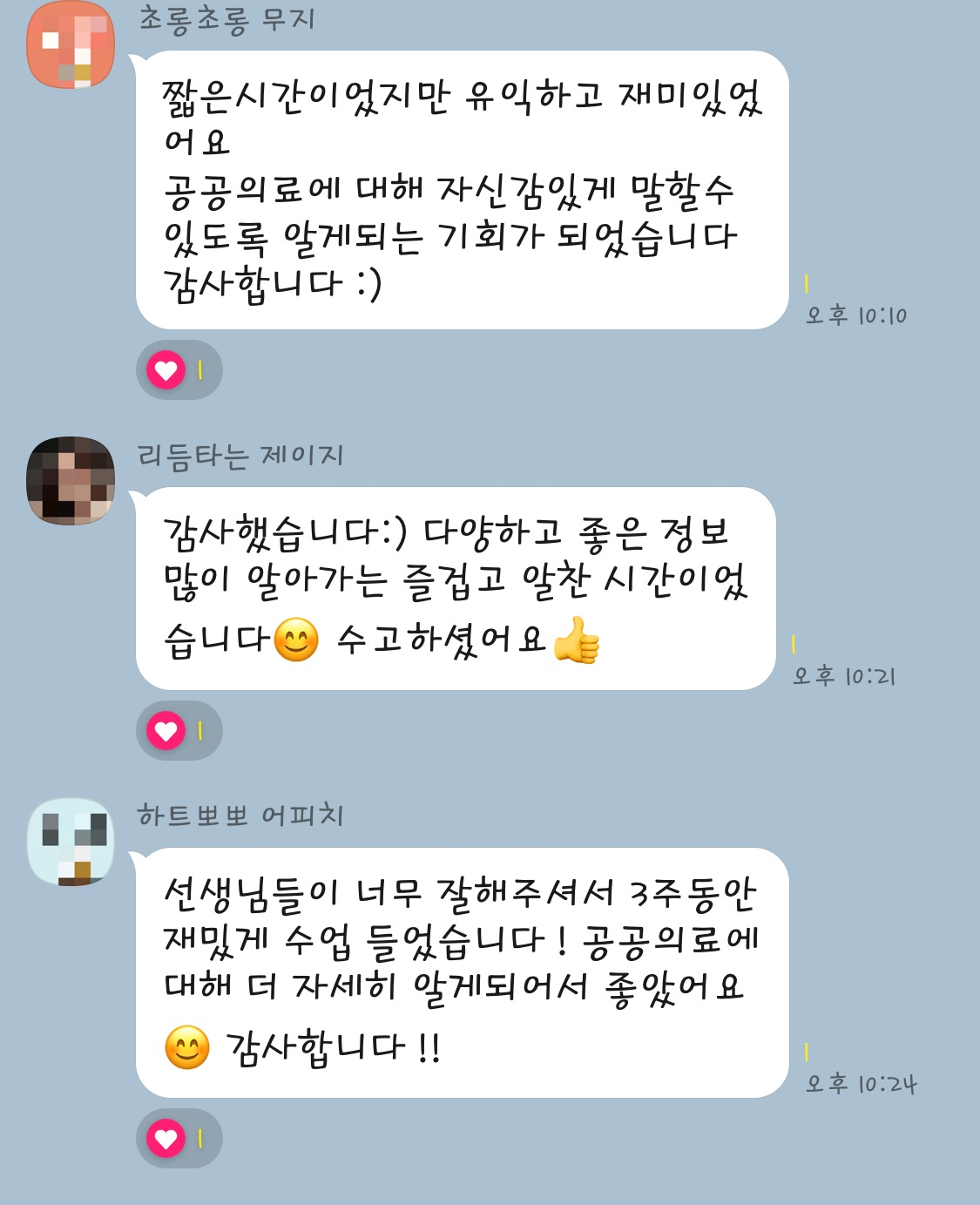Tap heart reaction under 초롱초롱 무지's message

point(167,370)
